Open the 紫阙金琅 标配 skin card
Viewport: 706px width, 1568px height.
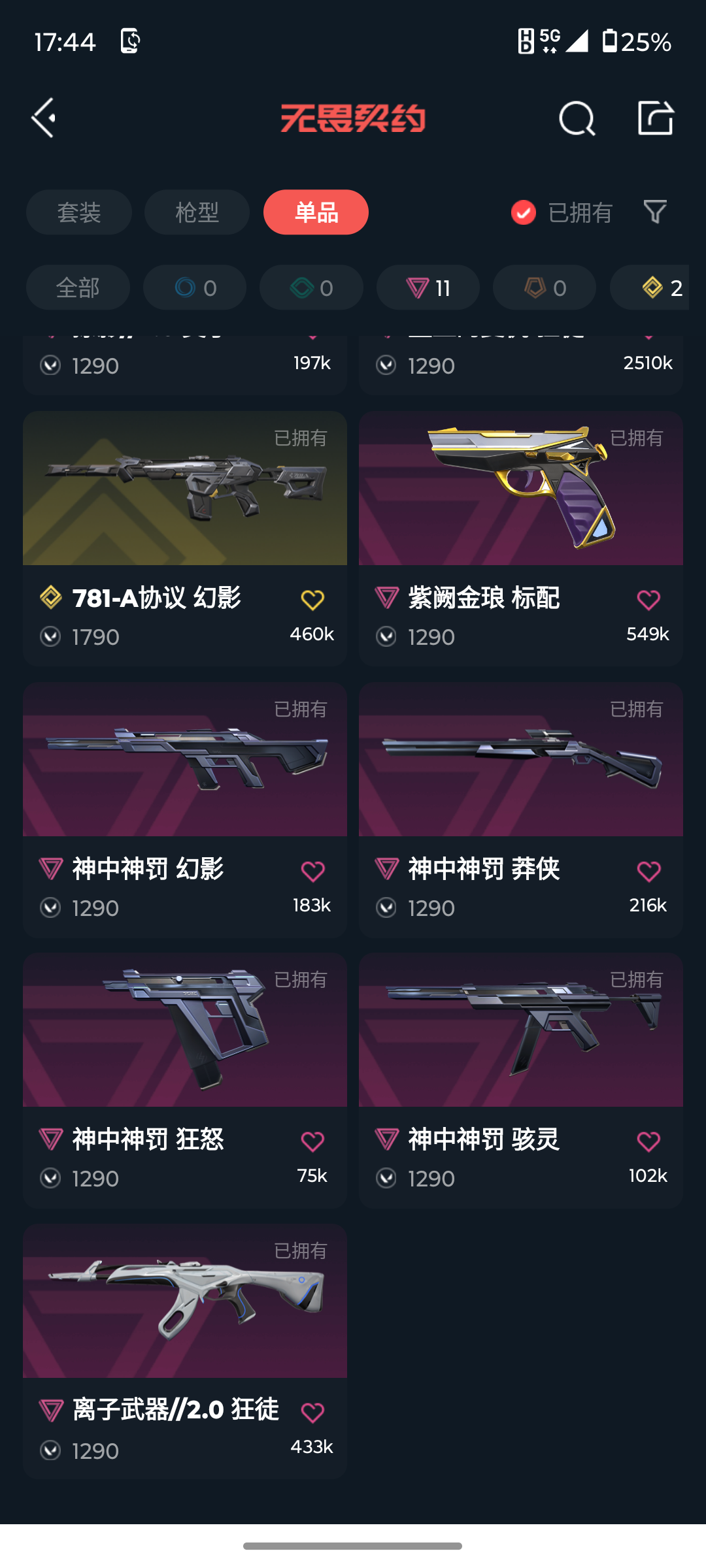pos(521,490)
